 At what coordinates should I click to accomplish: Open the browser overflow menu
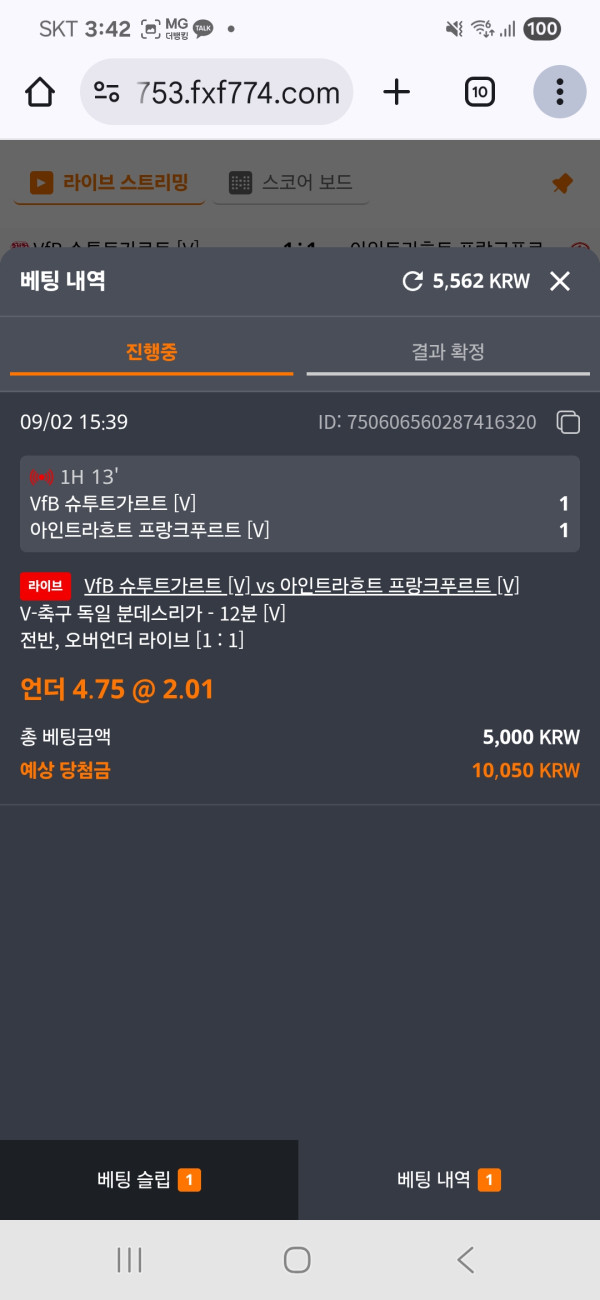560,92
